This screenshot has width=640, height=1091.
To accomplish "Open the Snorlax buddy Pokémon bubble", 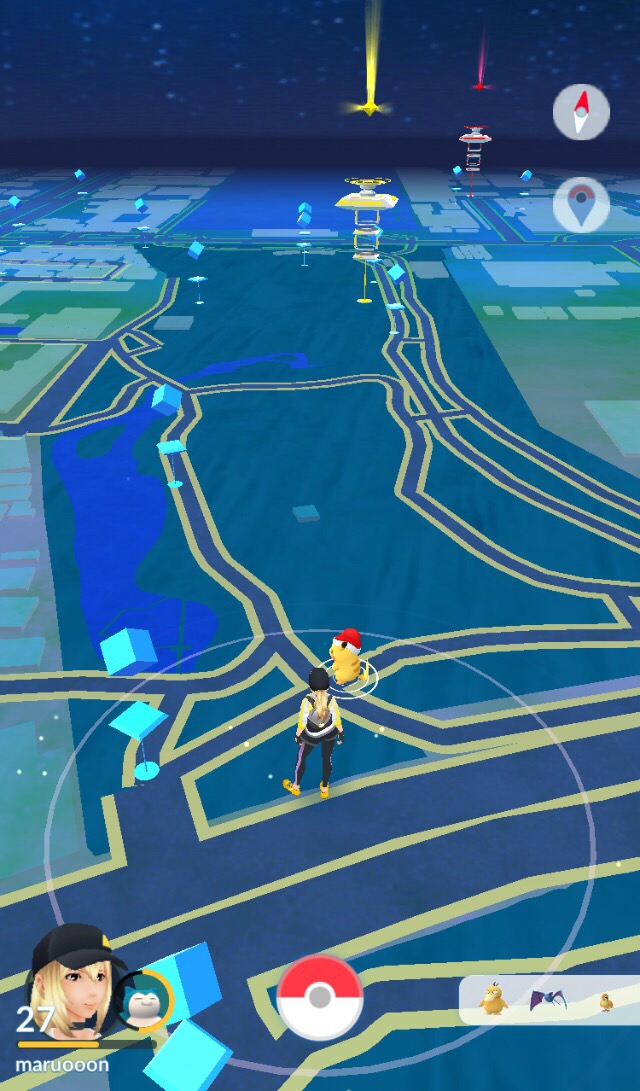I will [143, 999].
